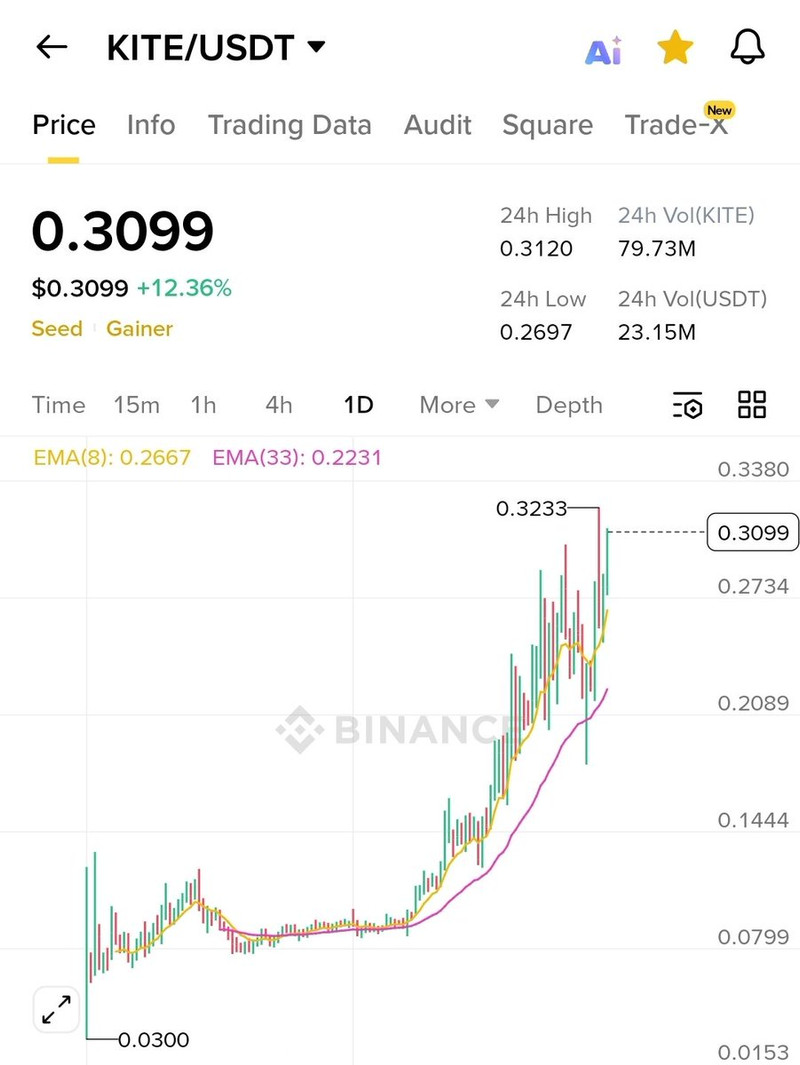Screen dimensions: 800x1065
Task: Show the Depth chart
Action: 569,405
